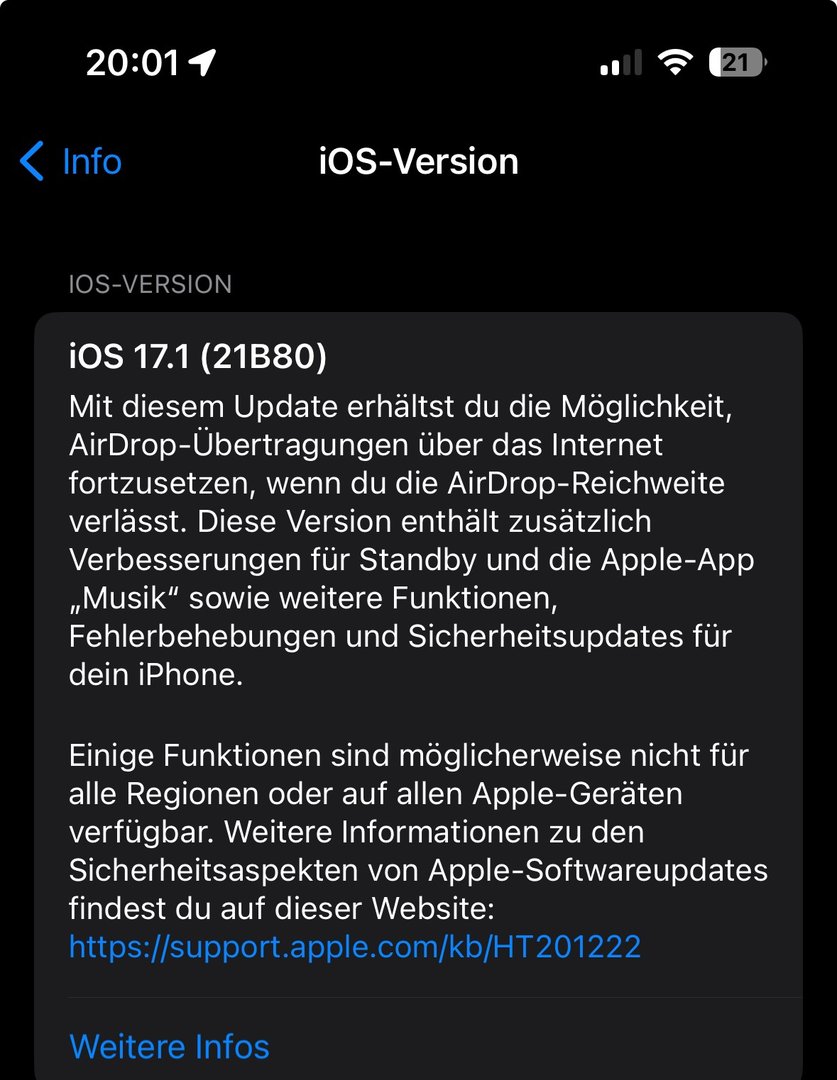Go back to the Info screen
The width and height of the screenshot is (837, 1080).
click(x=72, y=162)
